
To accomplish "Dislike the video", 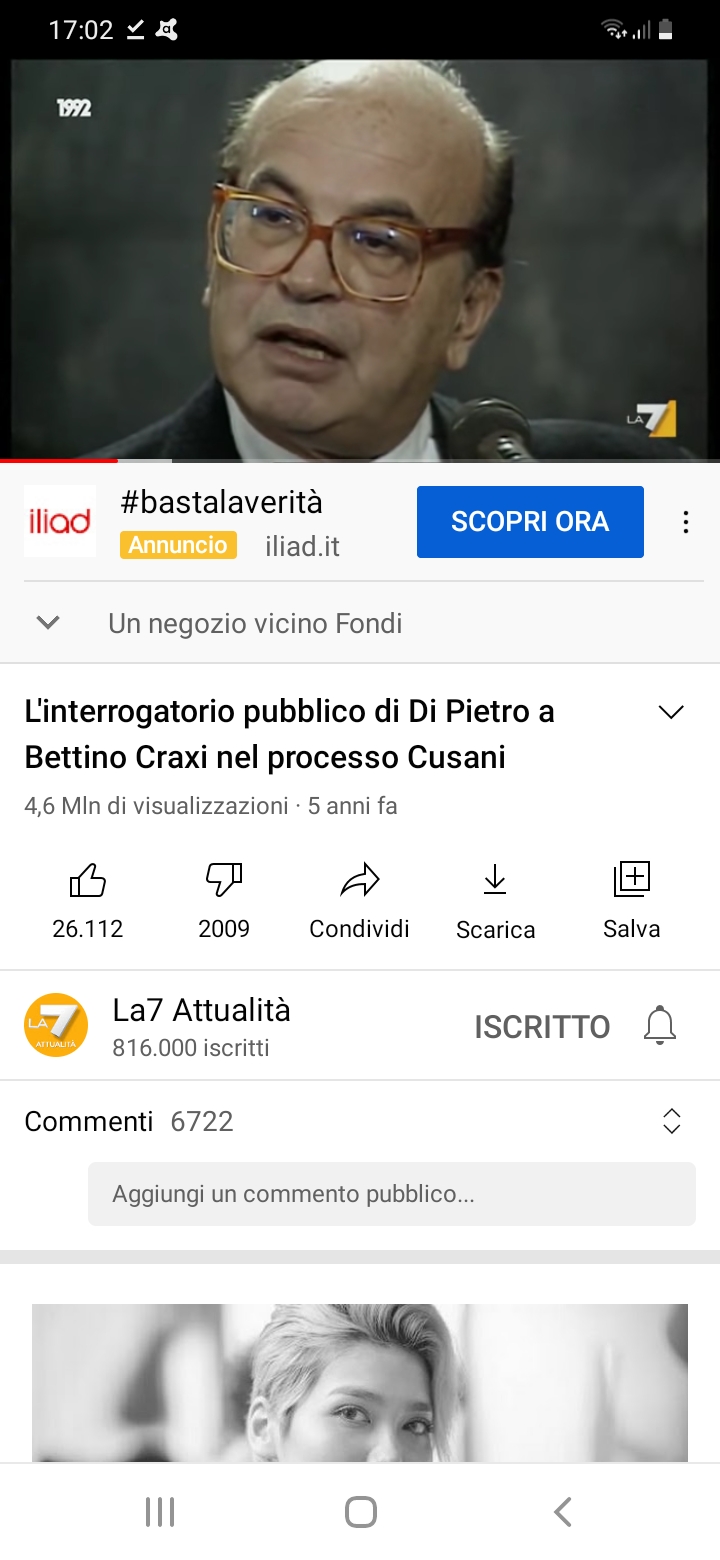I will pos(224,901).
